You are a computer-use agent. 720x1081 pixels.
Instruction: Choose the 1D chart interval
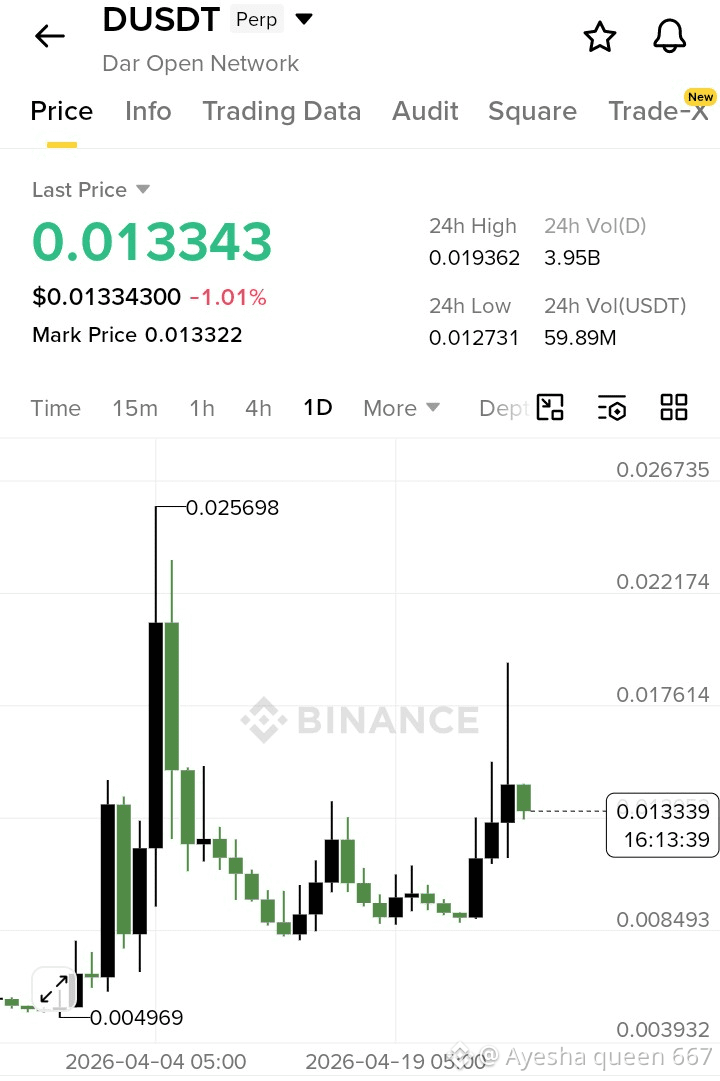coord(318,407)
